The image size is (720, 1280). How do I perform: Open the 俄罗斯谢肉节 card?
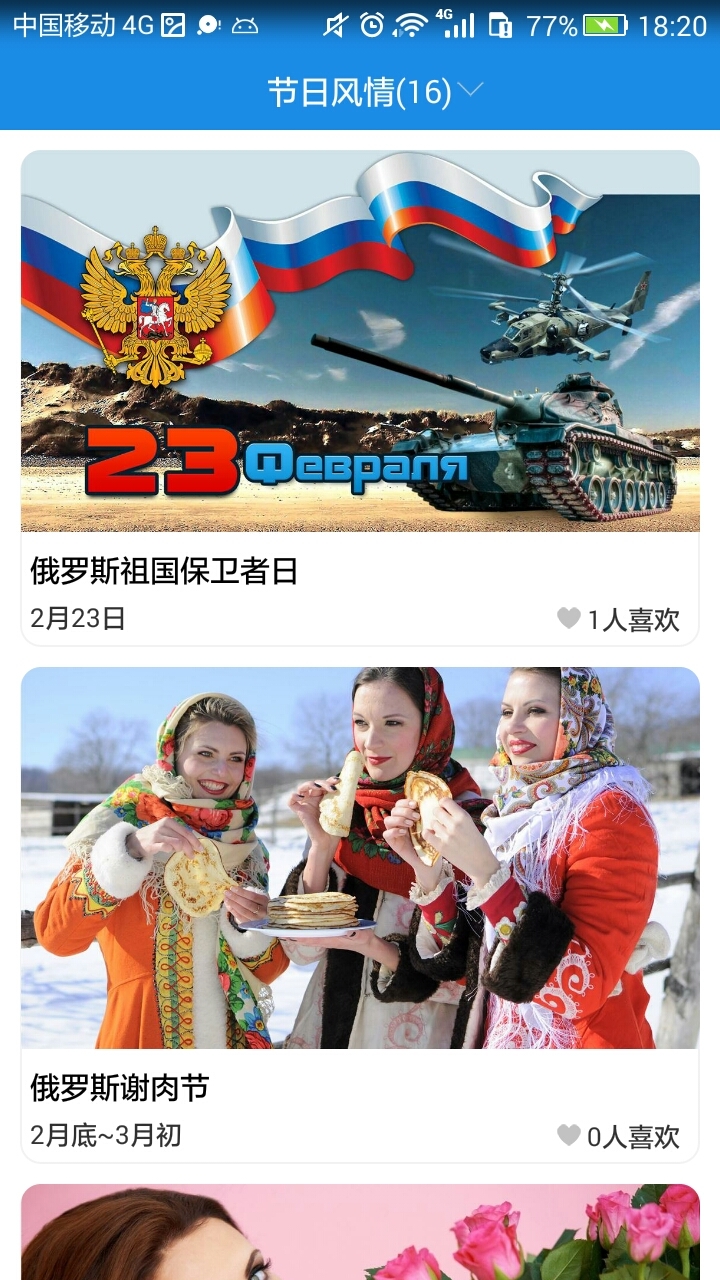point(360,914)
